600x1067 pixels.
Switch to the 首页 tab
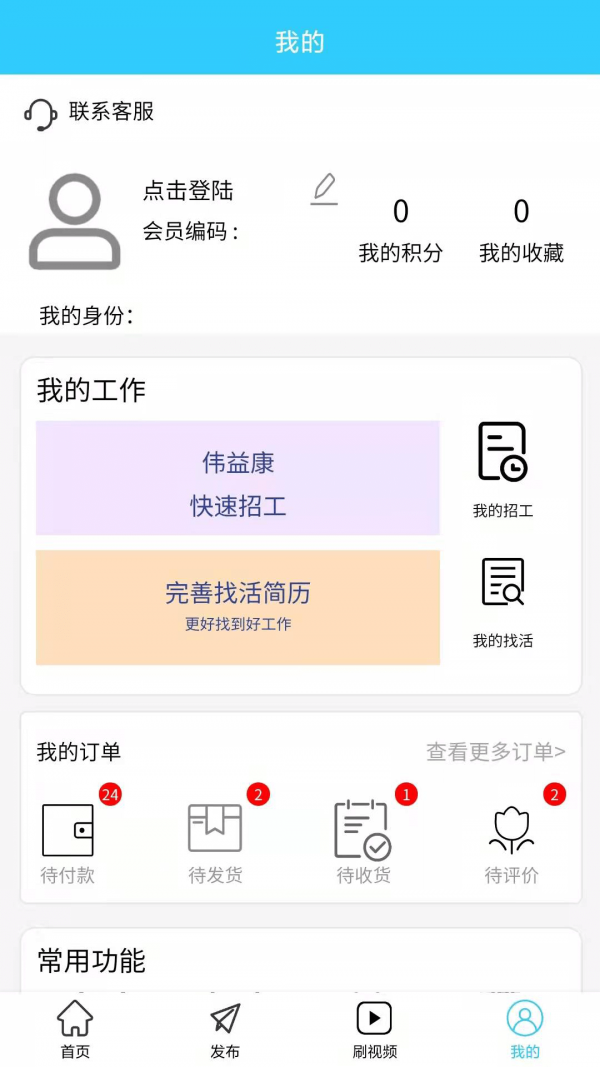75,1030
